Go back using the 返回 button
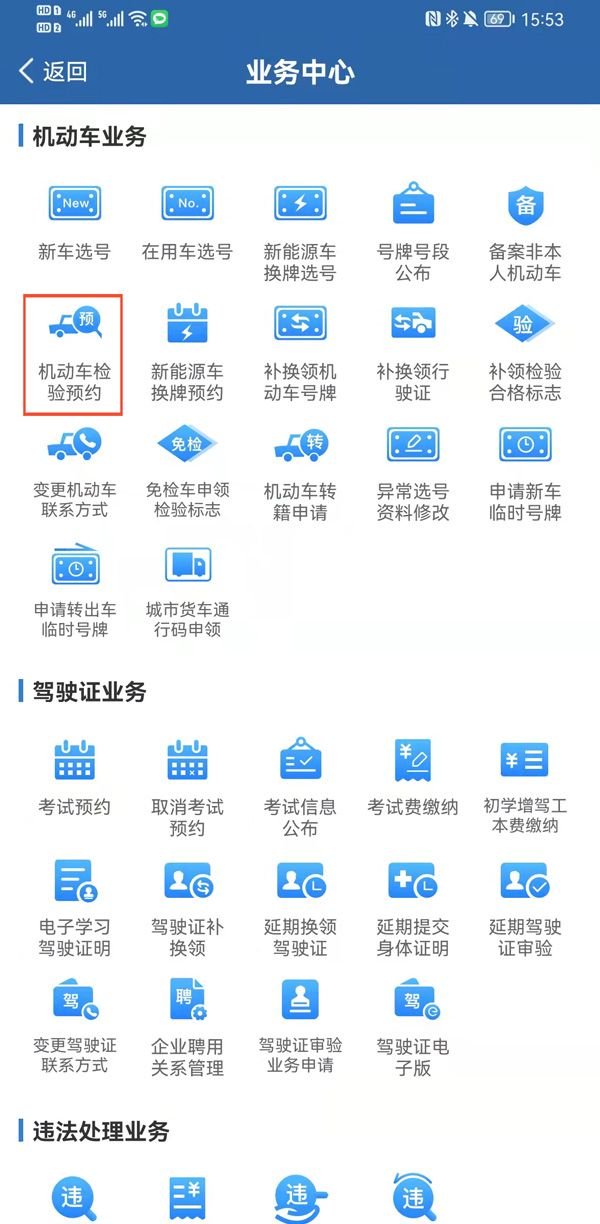 point(54,72)
